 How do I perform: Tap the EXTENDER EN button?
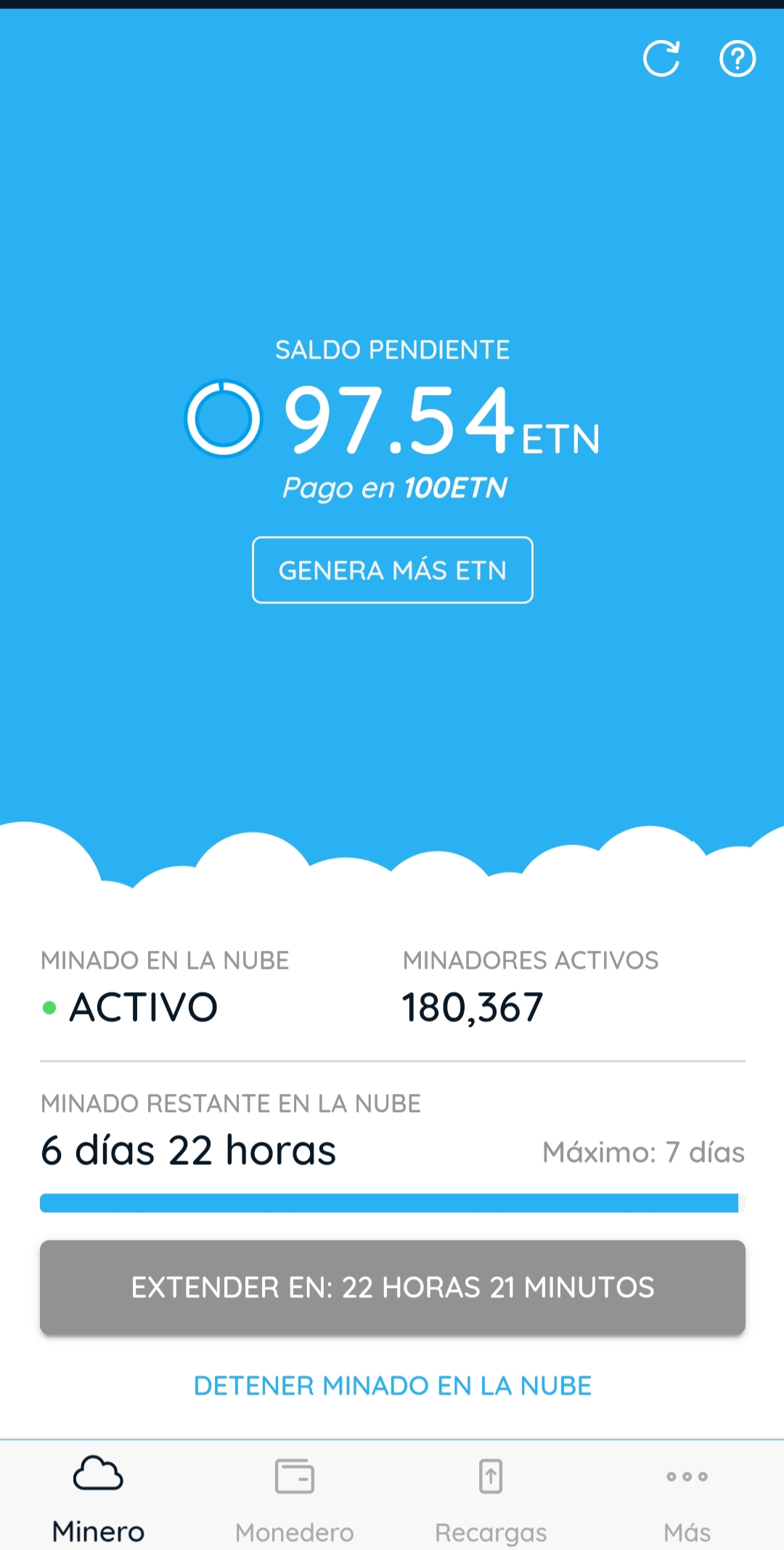click(x=393, y=1287)
